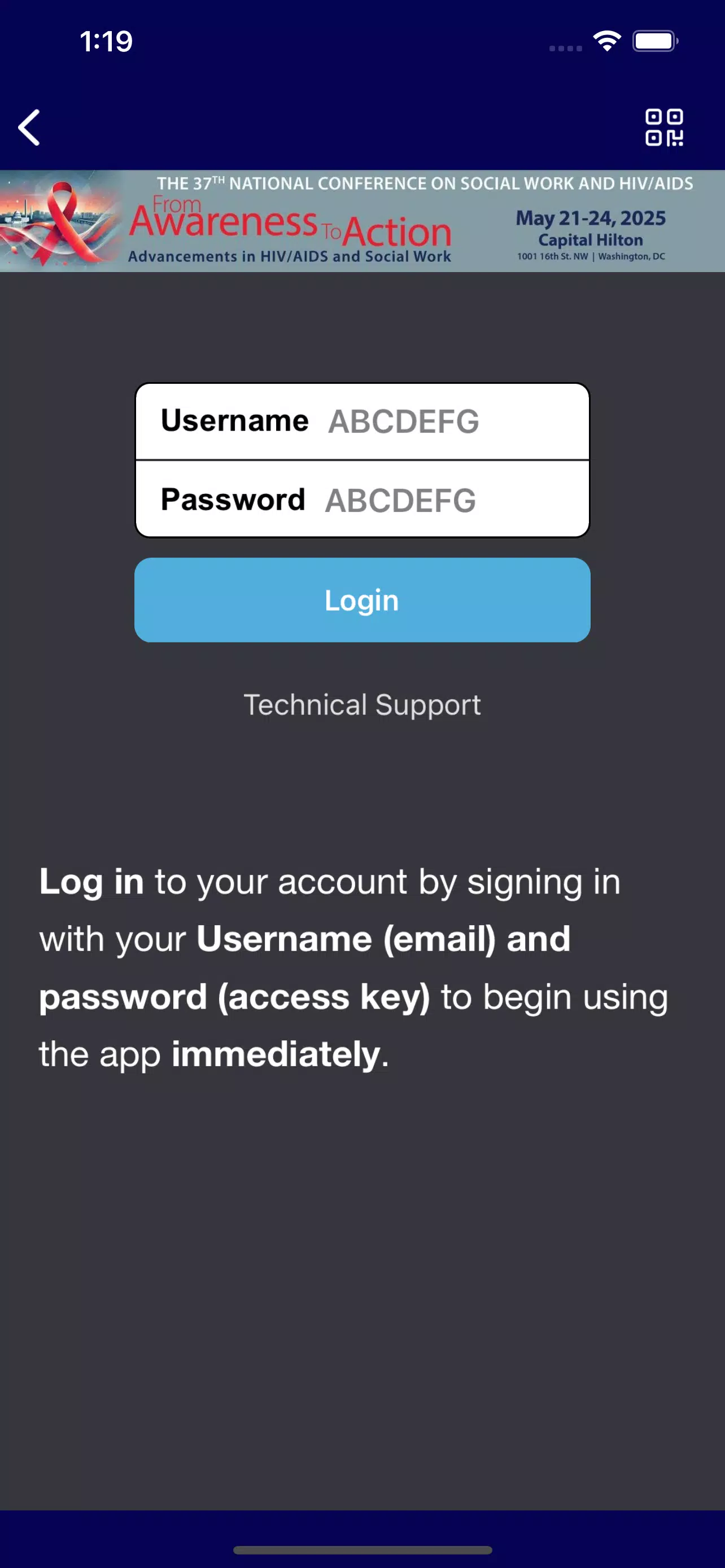Go back using the top-left arrow
The width and height of the screenshot is (725, 1568).
point(29,127)
